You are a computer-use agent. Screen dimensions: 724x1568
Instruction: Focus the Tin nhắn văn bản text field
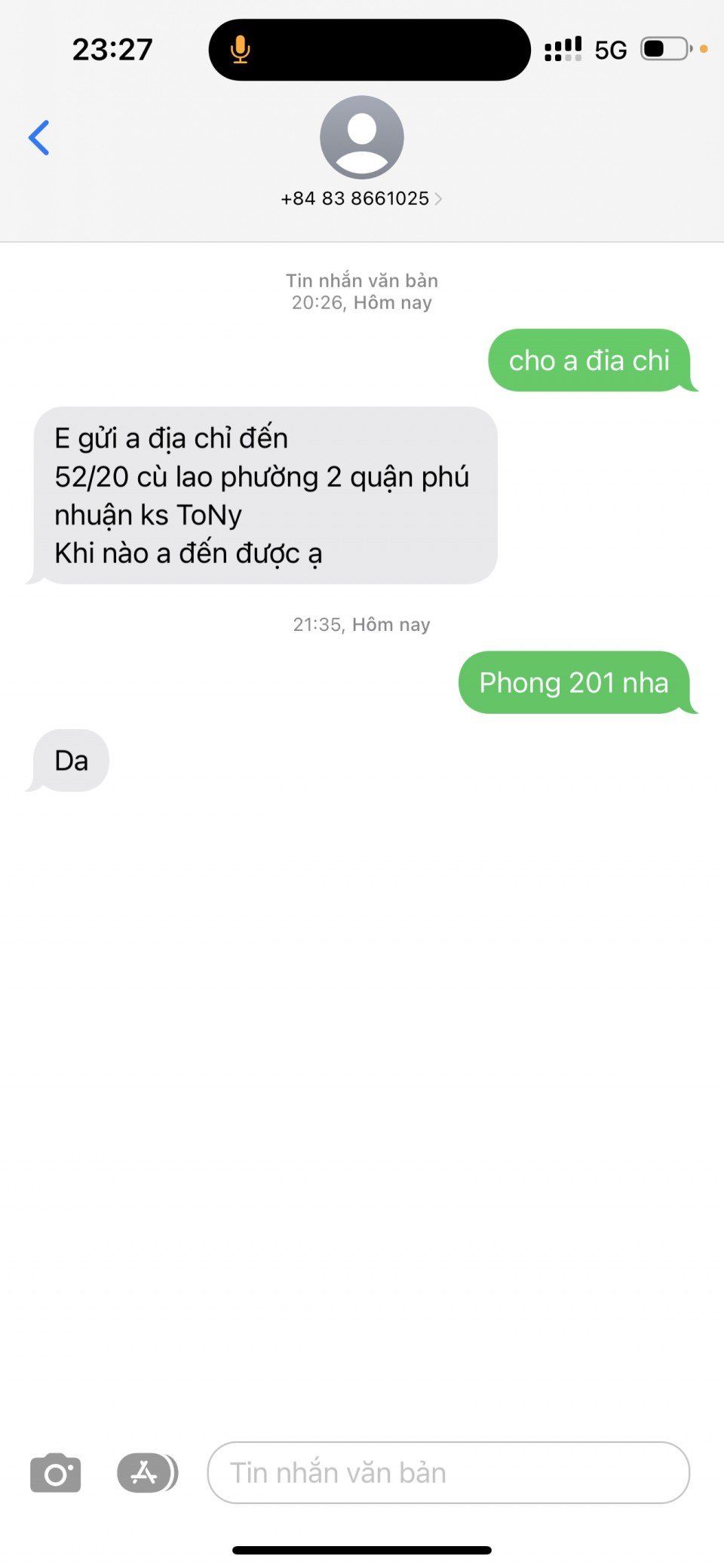click(448, 1473)
